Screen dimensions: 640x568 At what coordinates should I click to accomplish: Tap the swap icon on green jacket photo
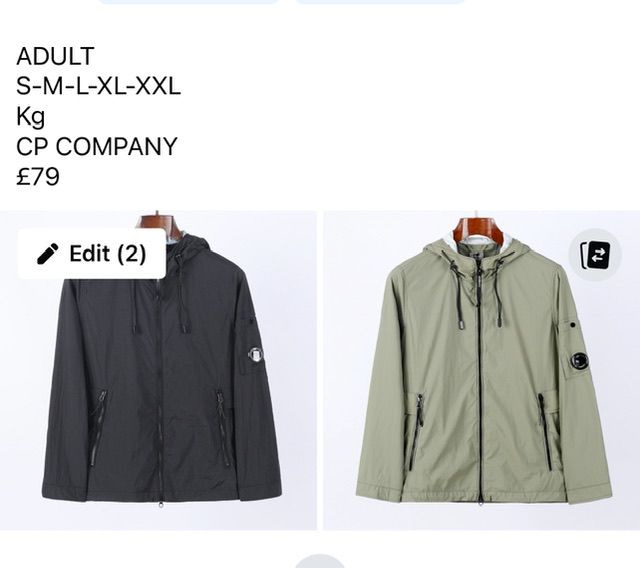click(x=595, y=255)
